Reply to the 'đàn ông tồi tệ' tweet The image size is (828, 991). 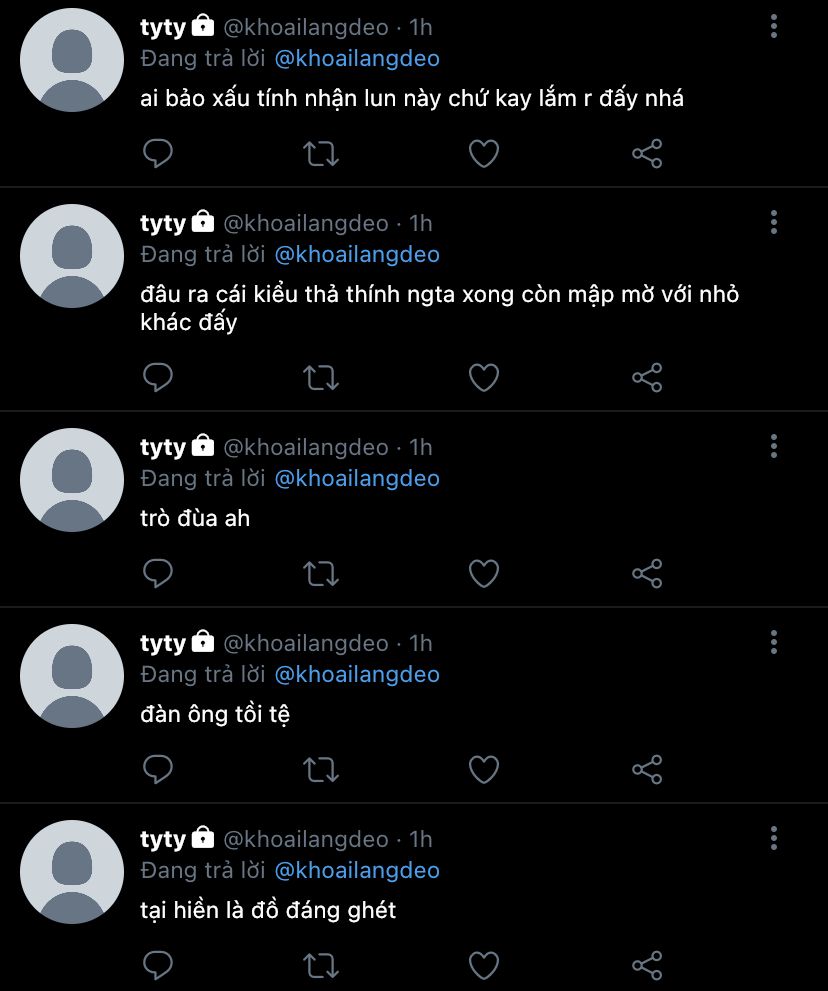coord(159,769)
